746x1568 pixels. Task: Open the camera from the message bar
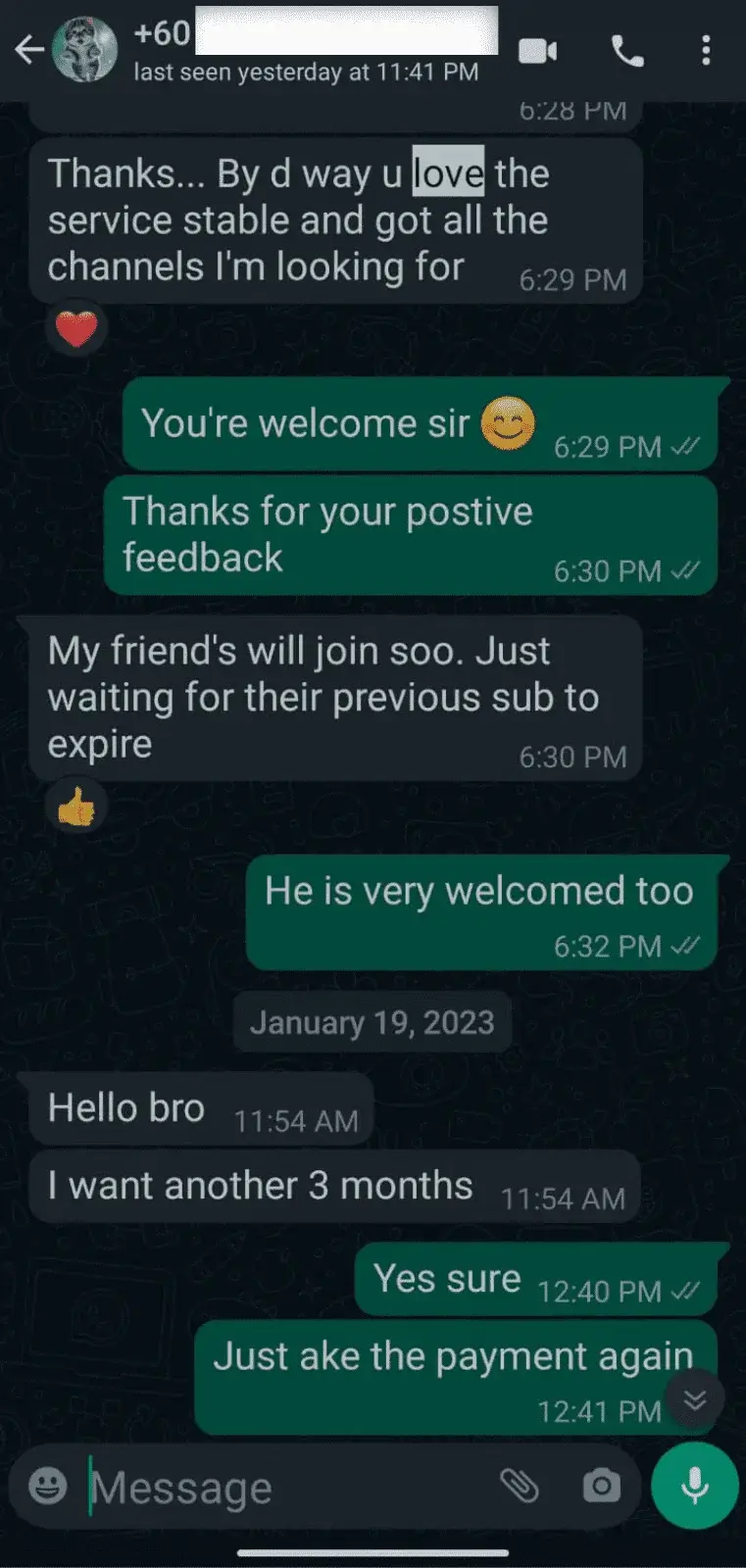[x=601, y=1486]
